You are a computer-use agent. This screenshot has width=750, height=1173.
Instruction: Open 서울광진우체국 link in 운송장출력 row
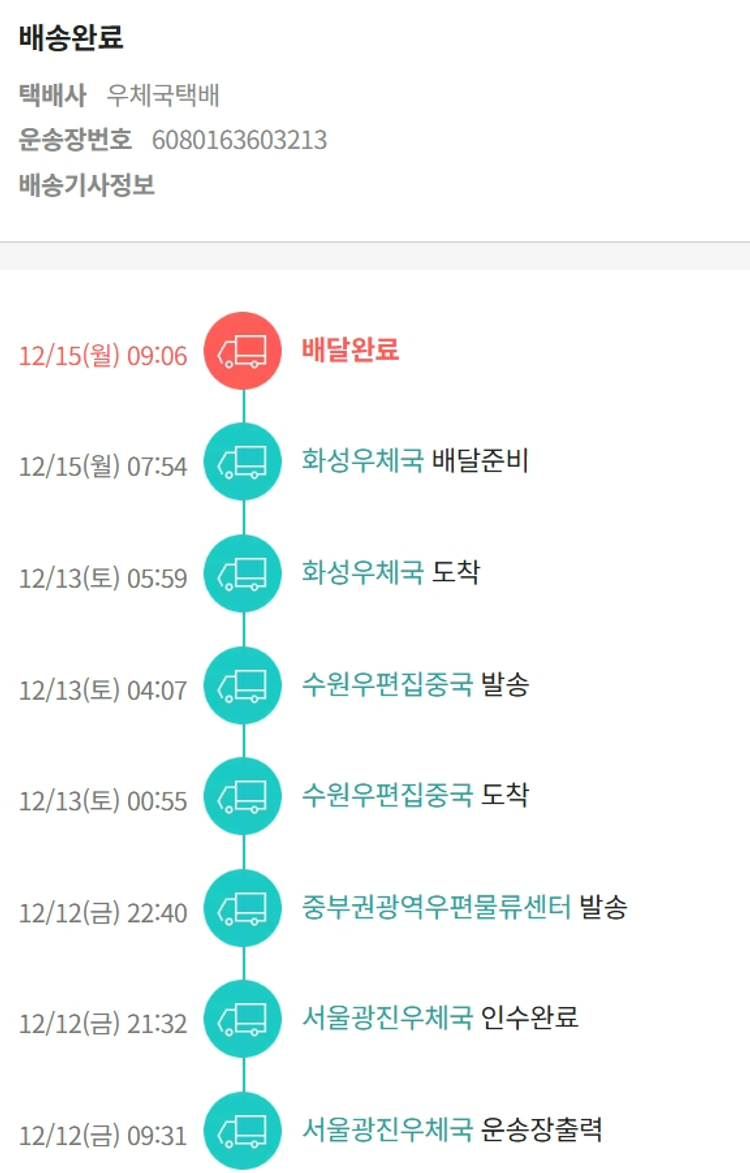(386, 1131)
